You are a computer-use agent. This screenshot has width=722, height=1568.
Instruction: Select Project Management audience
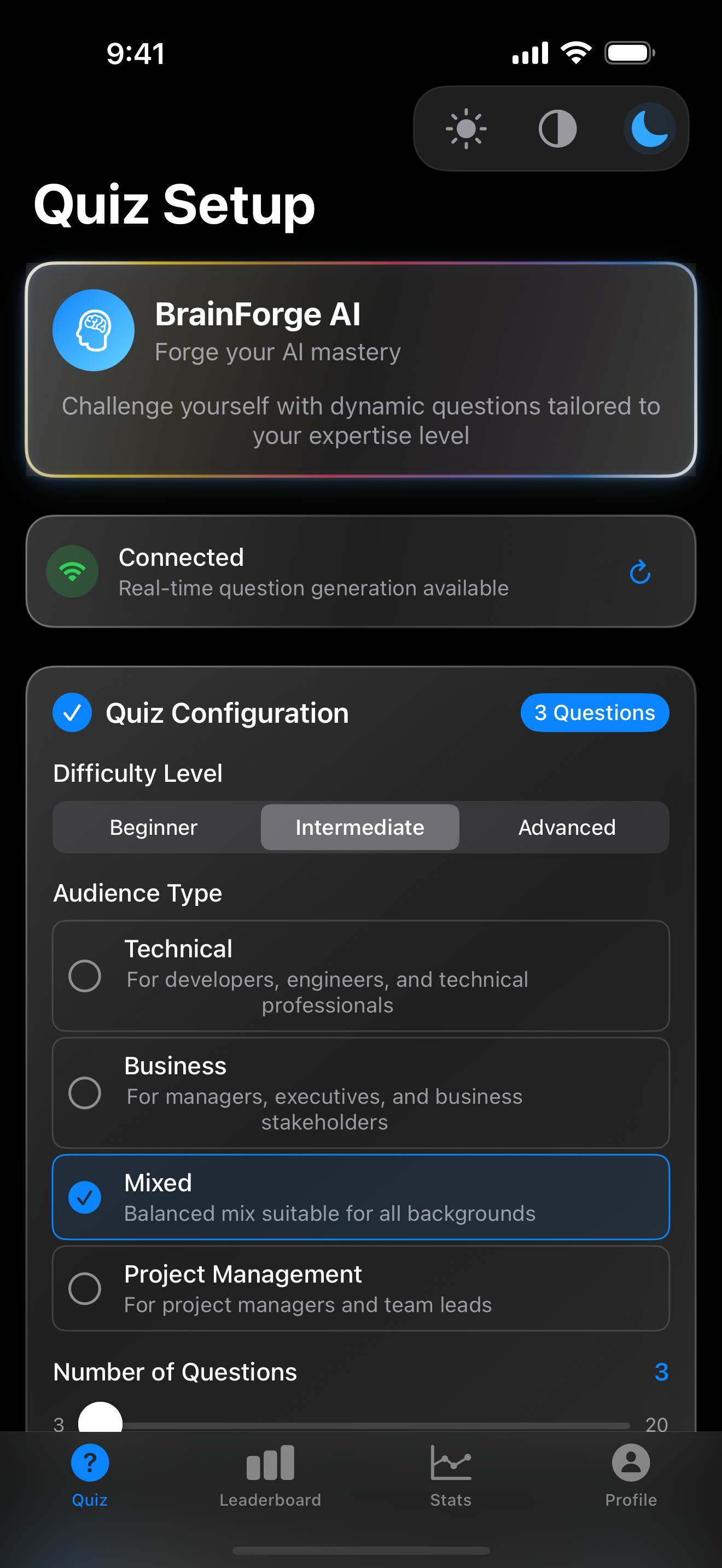[x=86, y=1288]
